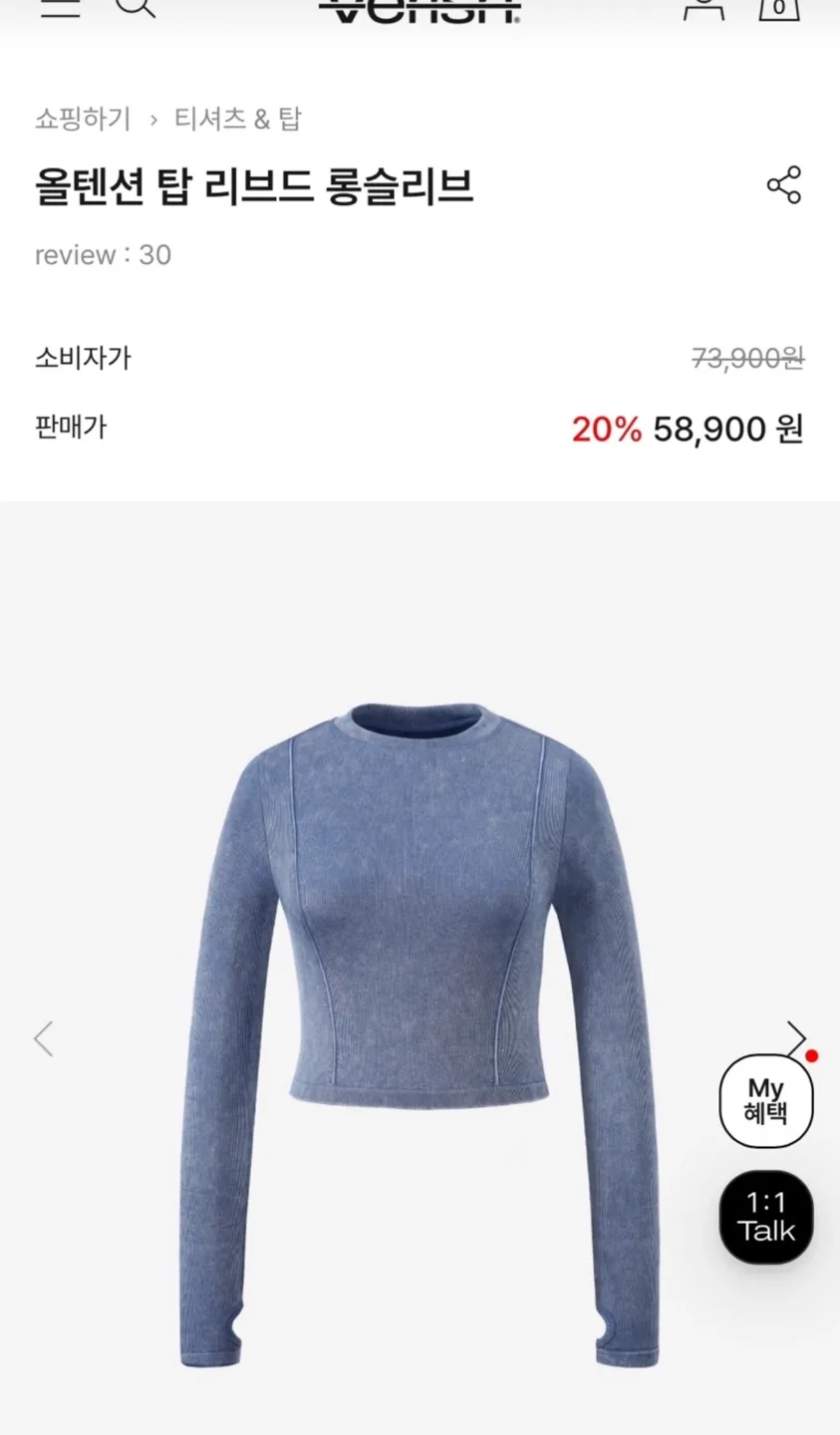Go to 쇼핑하기 breadcrumb
The height and width of the screenshot is (1435, 840).
[83, 120]
